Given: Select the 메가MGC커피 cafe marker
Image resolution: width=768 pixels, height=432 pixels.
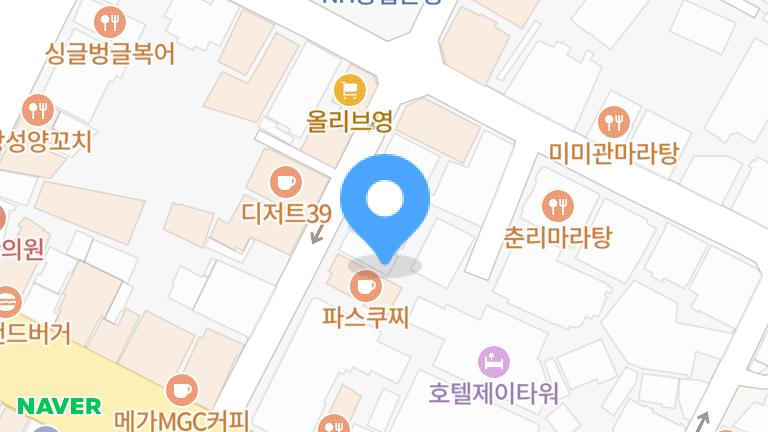Looking at the screenshot, I should tap(181, 388).
